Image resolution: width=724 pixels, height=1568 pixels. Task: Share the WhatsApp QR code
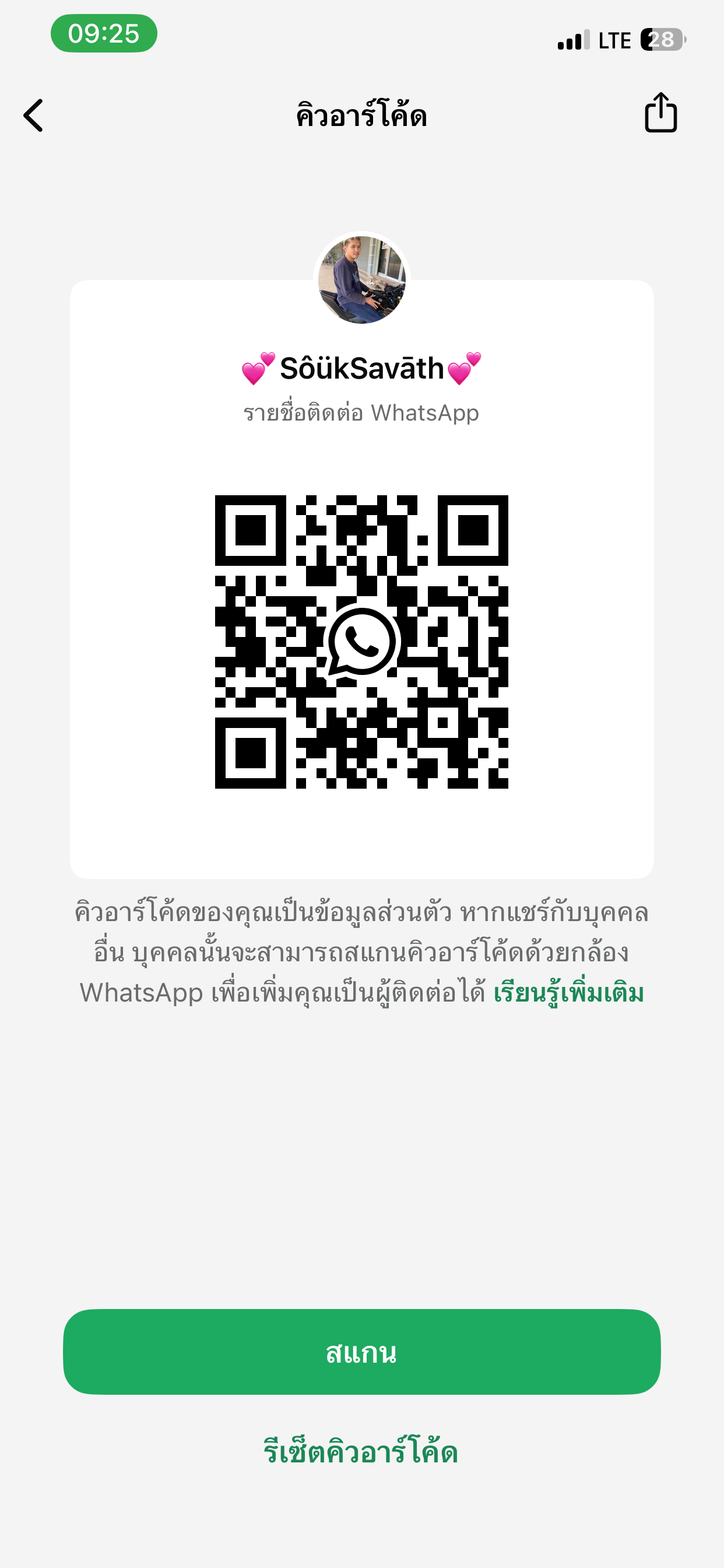660,113
